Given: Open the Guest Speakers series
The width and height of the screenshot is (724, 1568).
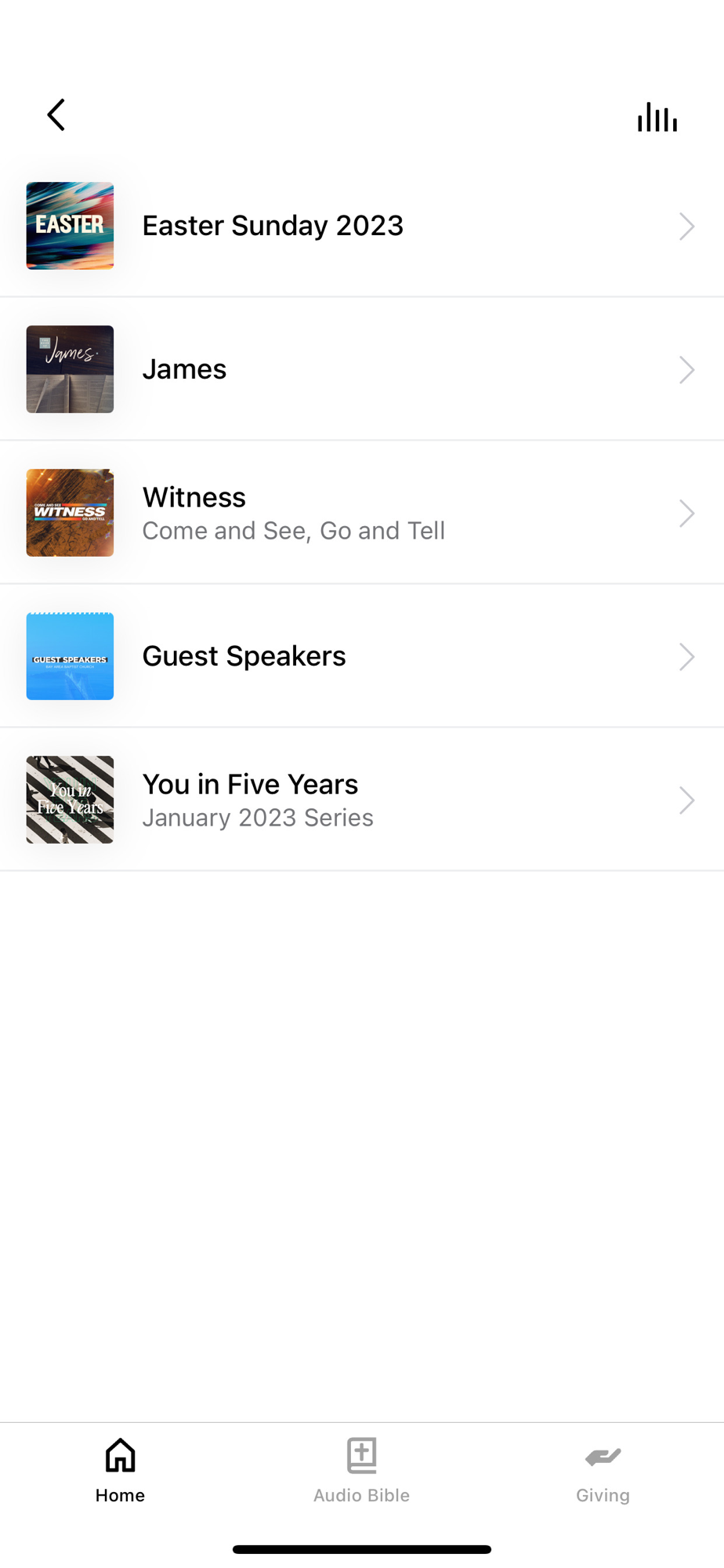Looking at the screenshot, I should coord(360,656).
